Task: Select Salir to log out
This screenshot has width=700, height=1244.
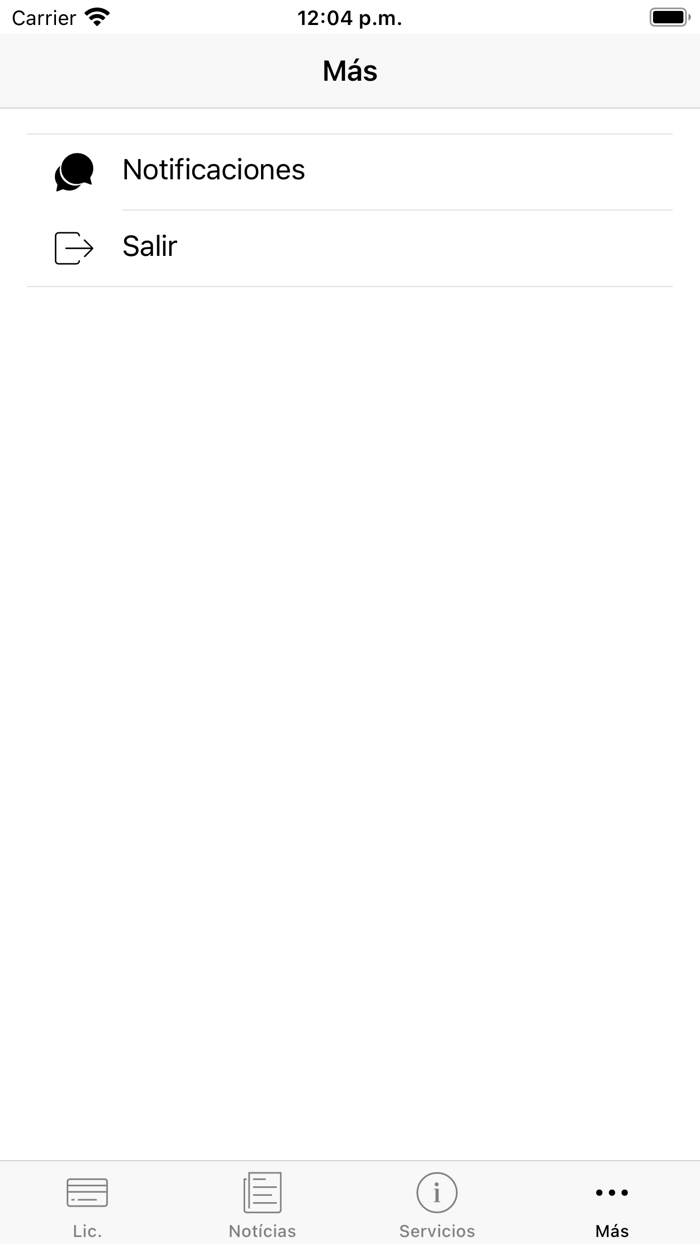Action: coord(349,248)
